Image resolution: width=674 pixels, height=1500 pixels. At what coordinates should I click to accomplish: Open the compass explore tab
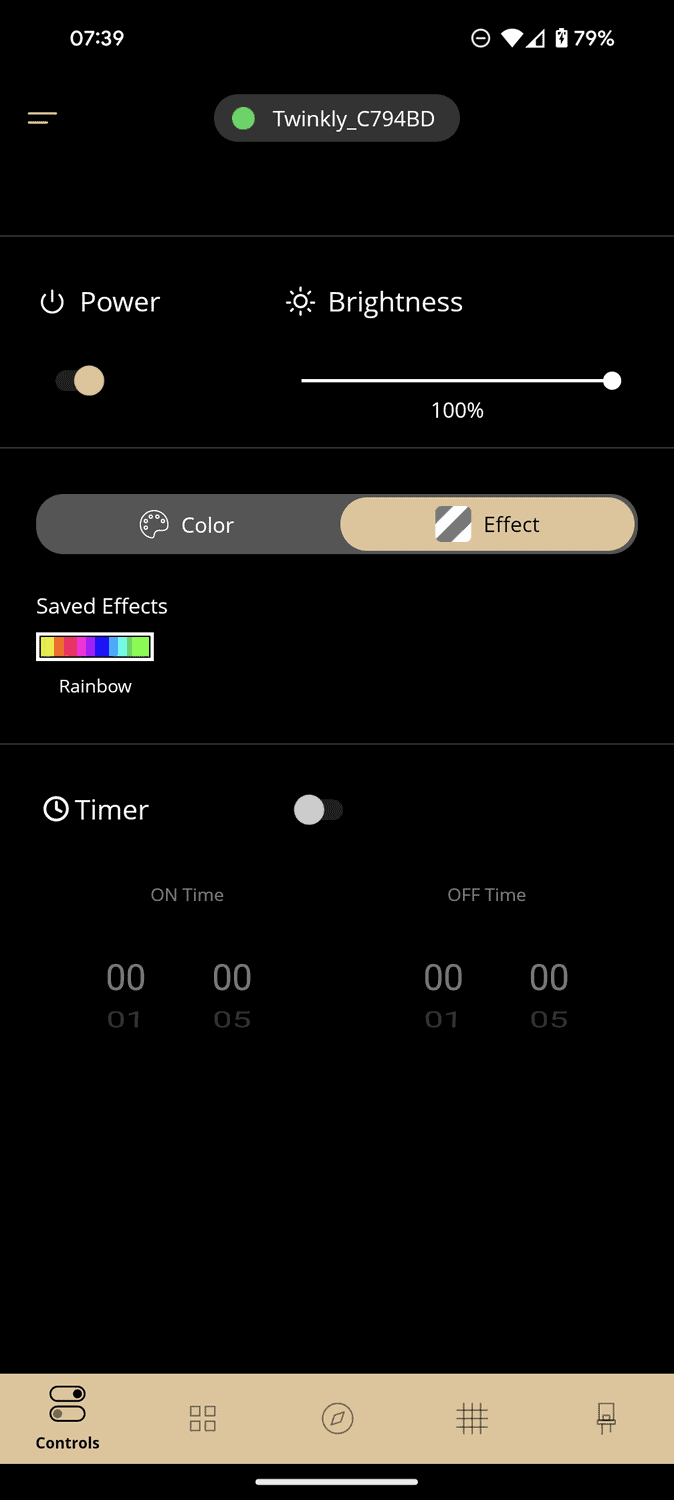click(x=338, y=1418)
